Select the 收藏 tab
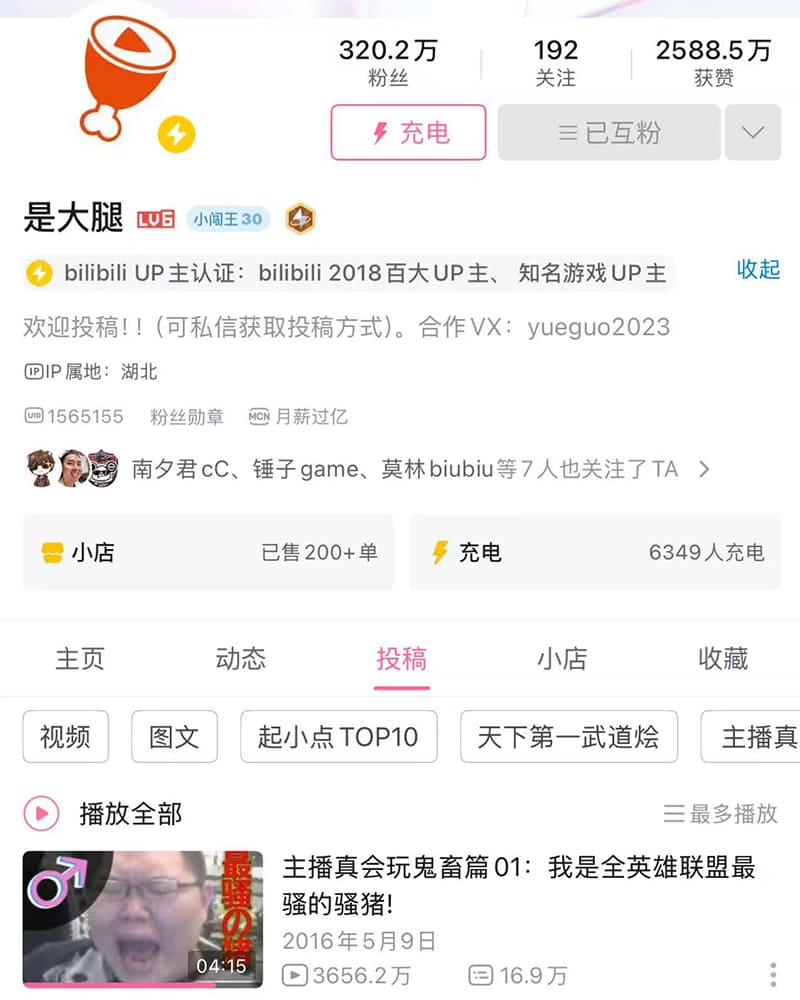The image size is (800, 1000). click(x=722, y=659)
